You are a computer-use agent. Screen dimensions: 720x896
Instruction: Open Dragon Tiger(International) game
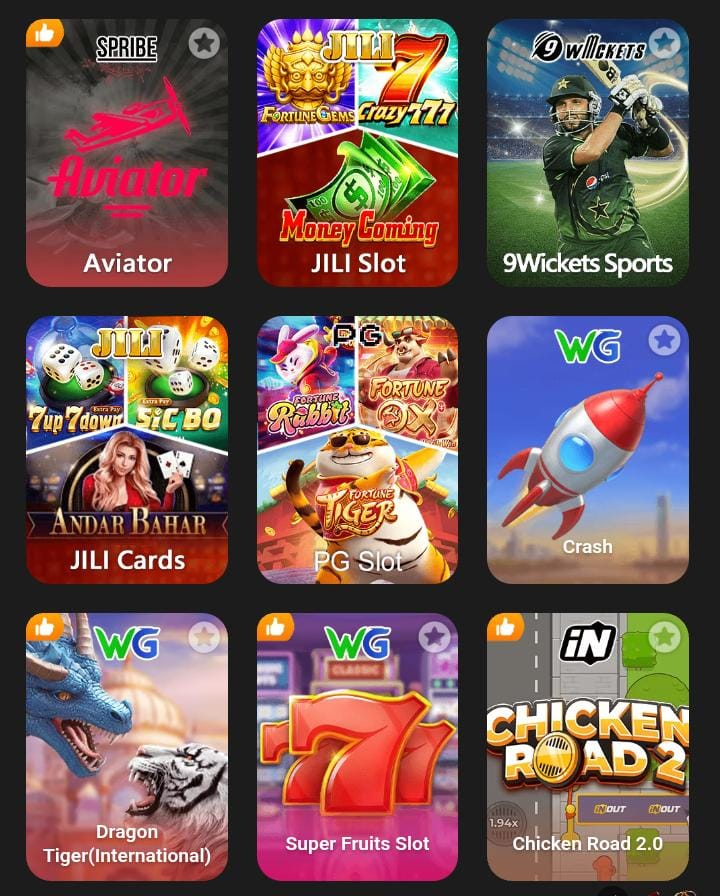click(127, 750)
